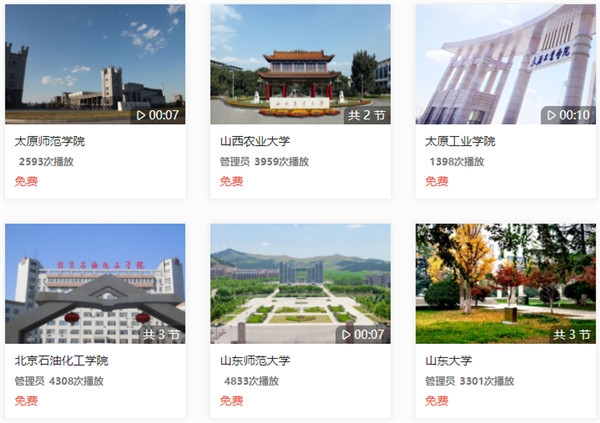Open the 山东大学 course card
Image resolution: width=600 pixels, height=423 pixels.
(x=505, y=284)
